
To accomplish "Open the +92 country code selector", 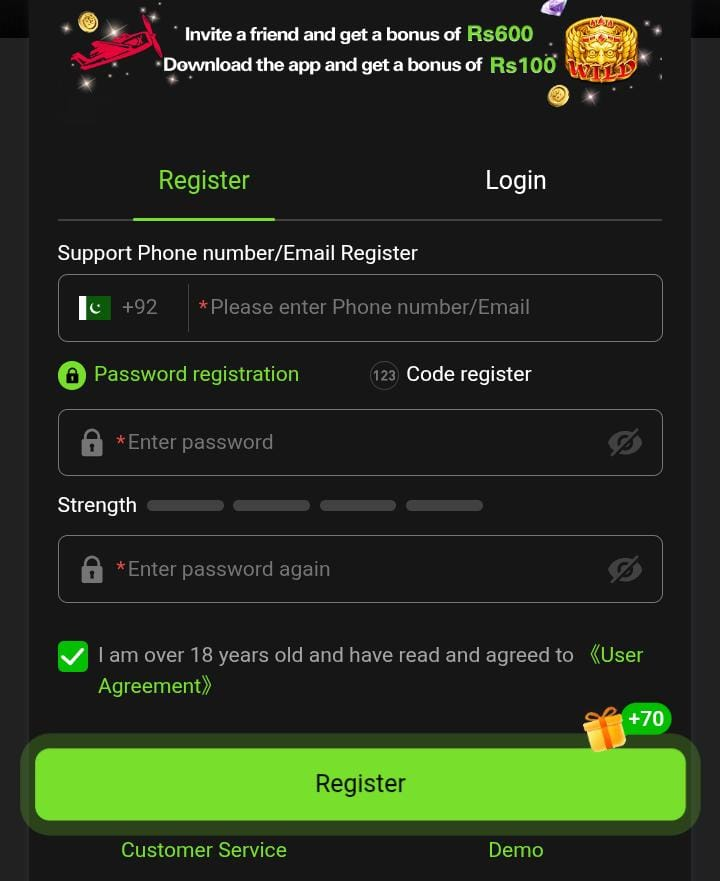I will [x=120, y=307].
